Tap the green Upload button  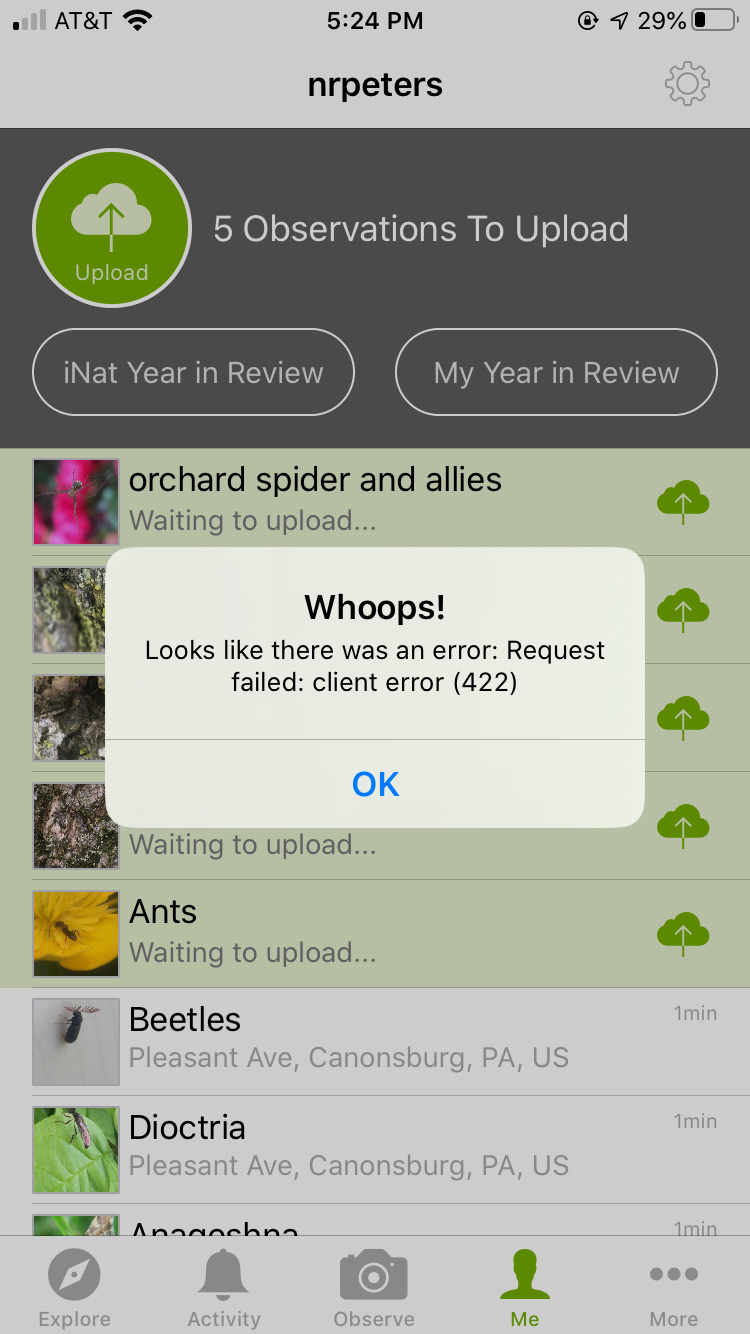point(111,228)
